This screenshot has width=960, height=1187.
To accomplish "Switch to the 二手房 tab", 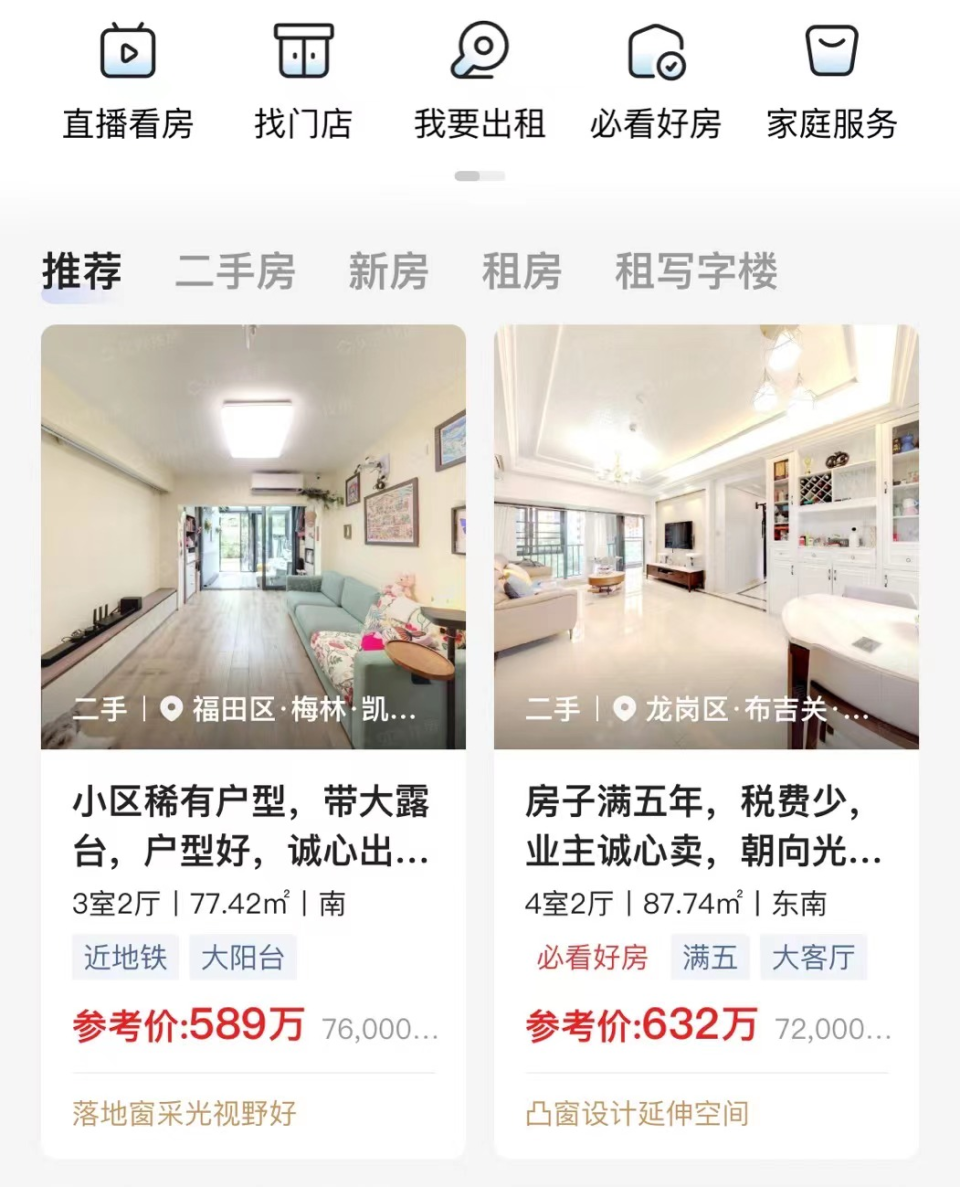I will [235, 271].
